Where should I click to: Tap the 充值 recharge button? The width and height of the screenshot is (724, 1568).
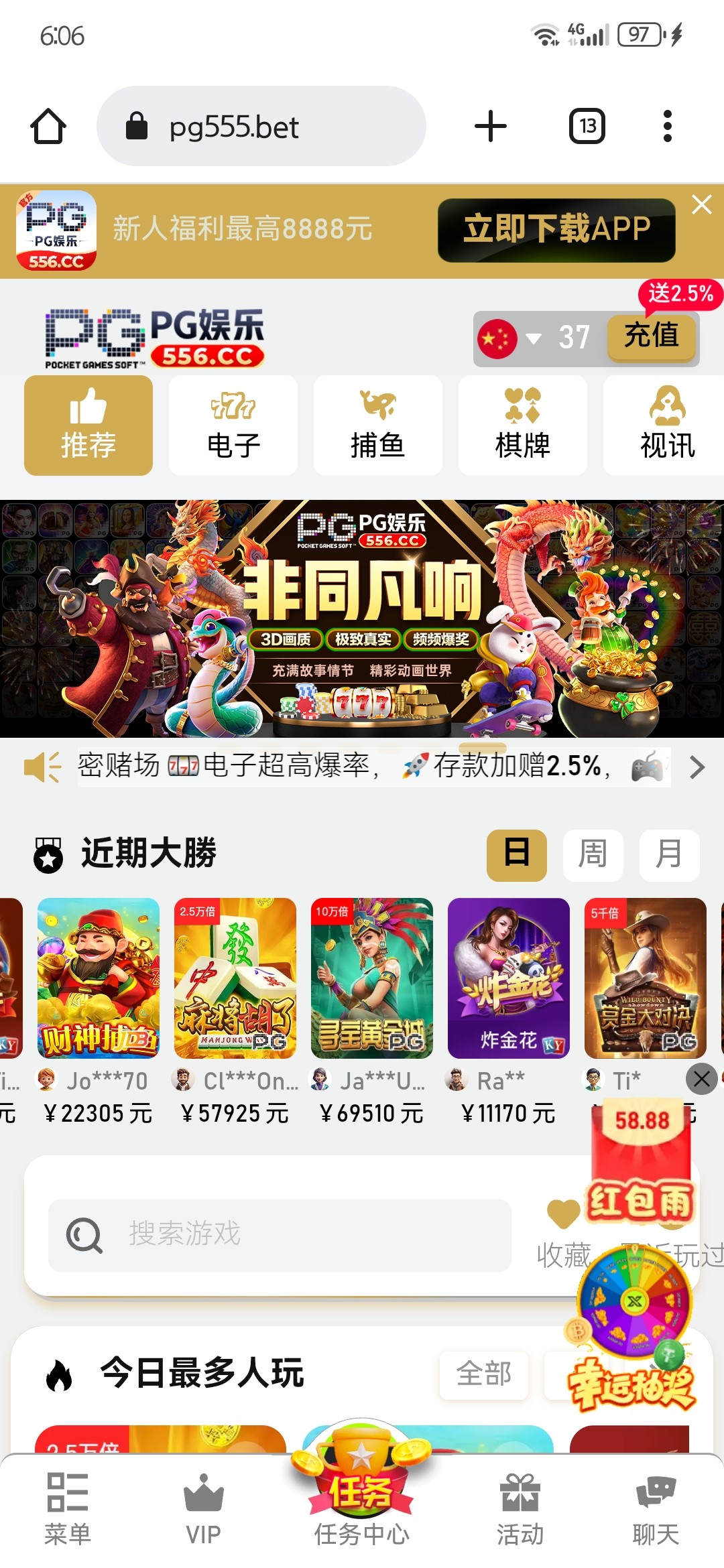[x=651, y=336]
